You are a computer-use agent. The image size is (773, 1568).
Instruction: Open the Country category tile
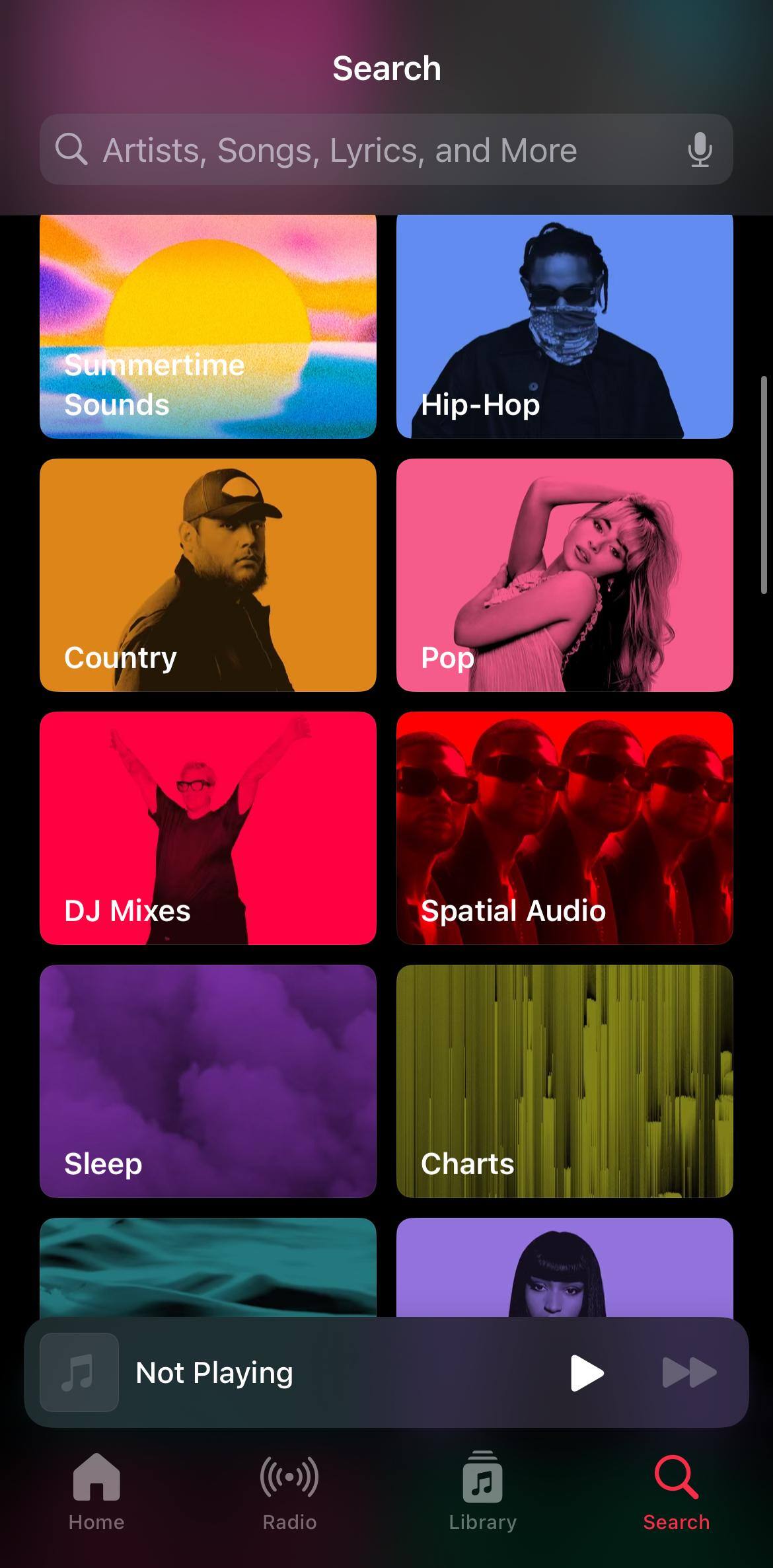pyautogui.click(x=208, y=575)
